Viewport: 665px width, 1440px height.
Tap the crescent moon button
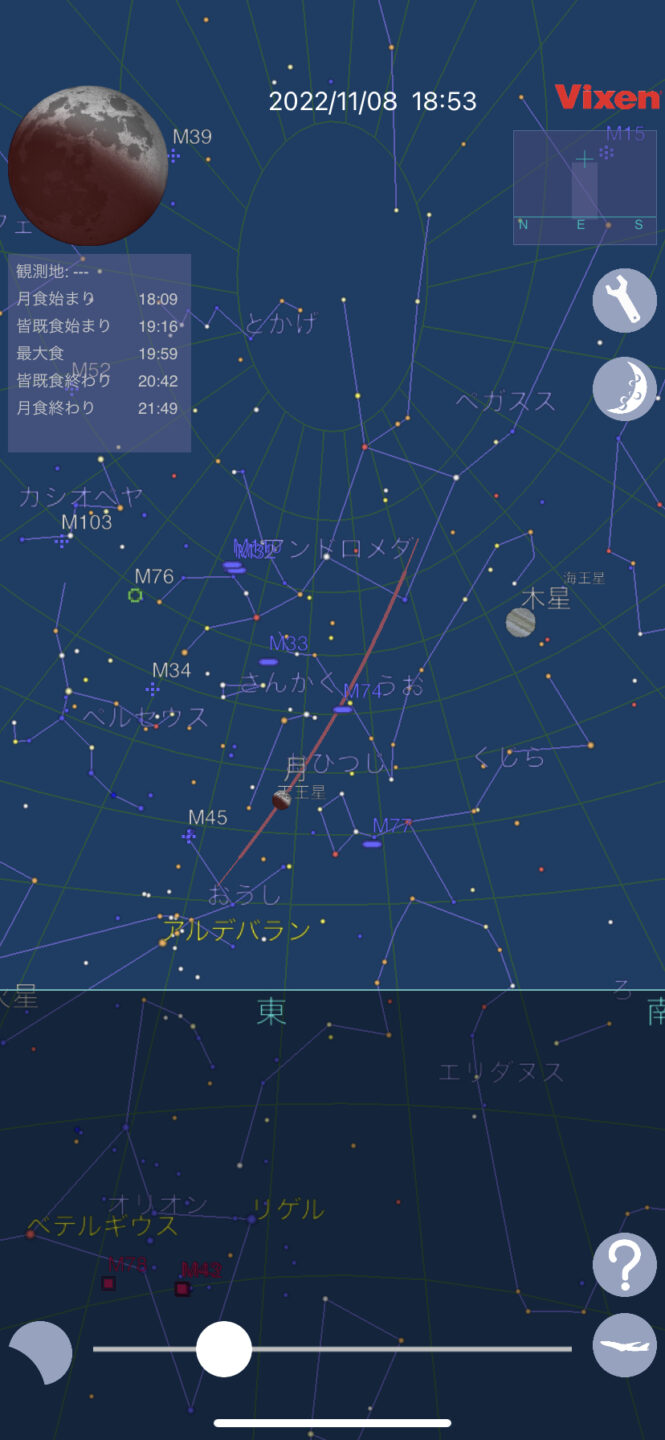coord(624,388)
